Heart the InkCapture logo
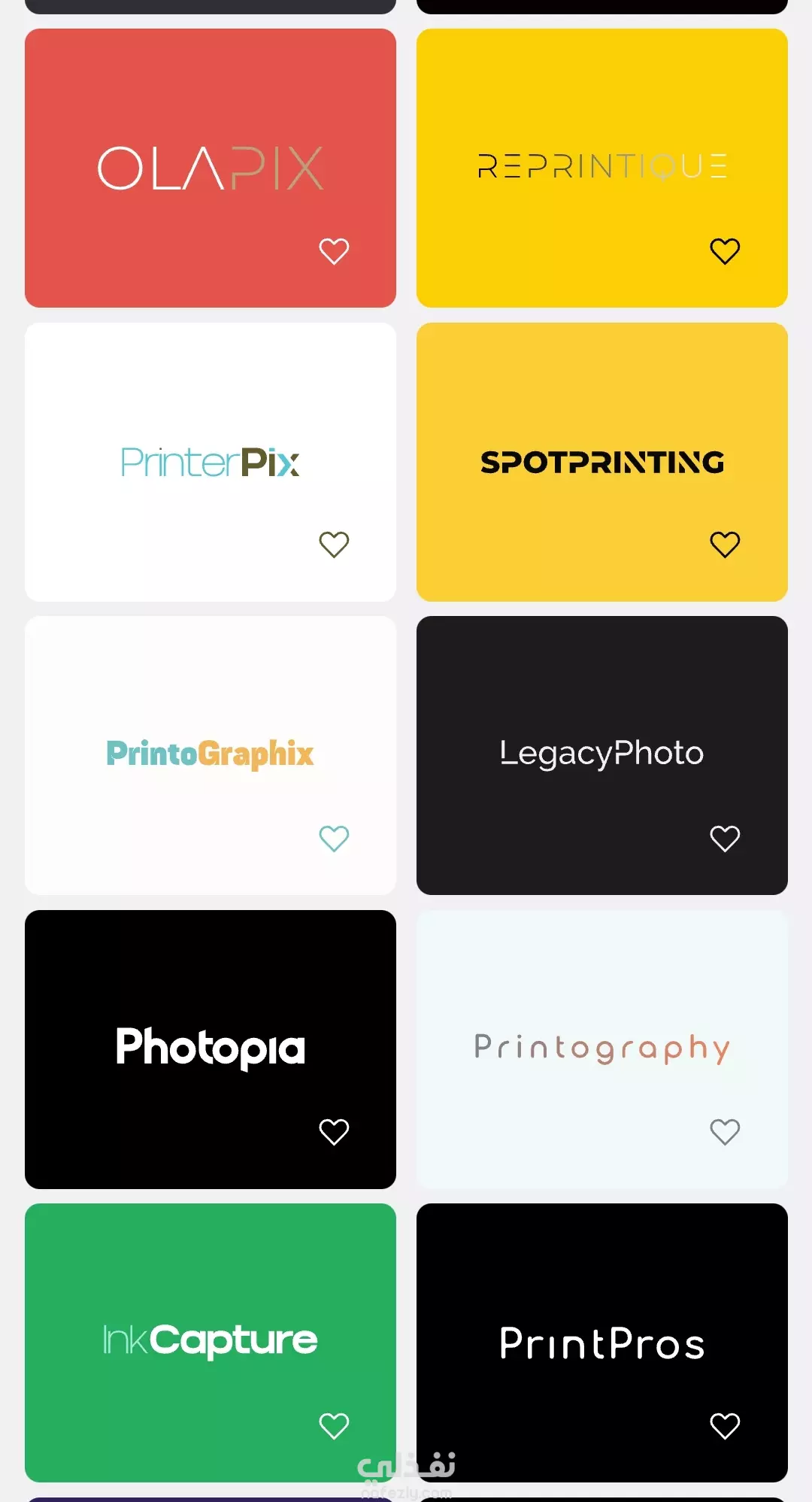Image resolution: width=812 pixels, height=1502 pixels. [334, 1426]
